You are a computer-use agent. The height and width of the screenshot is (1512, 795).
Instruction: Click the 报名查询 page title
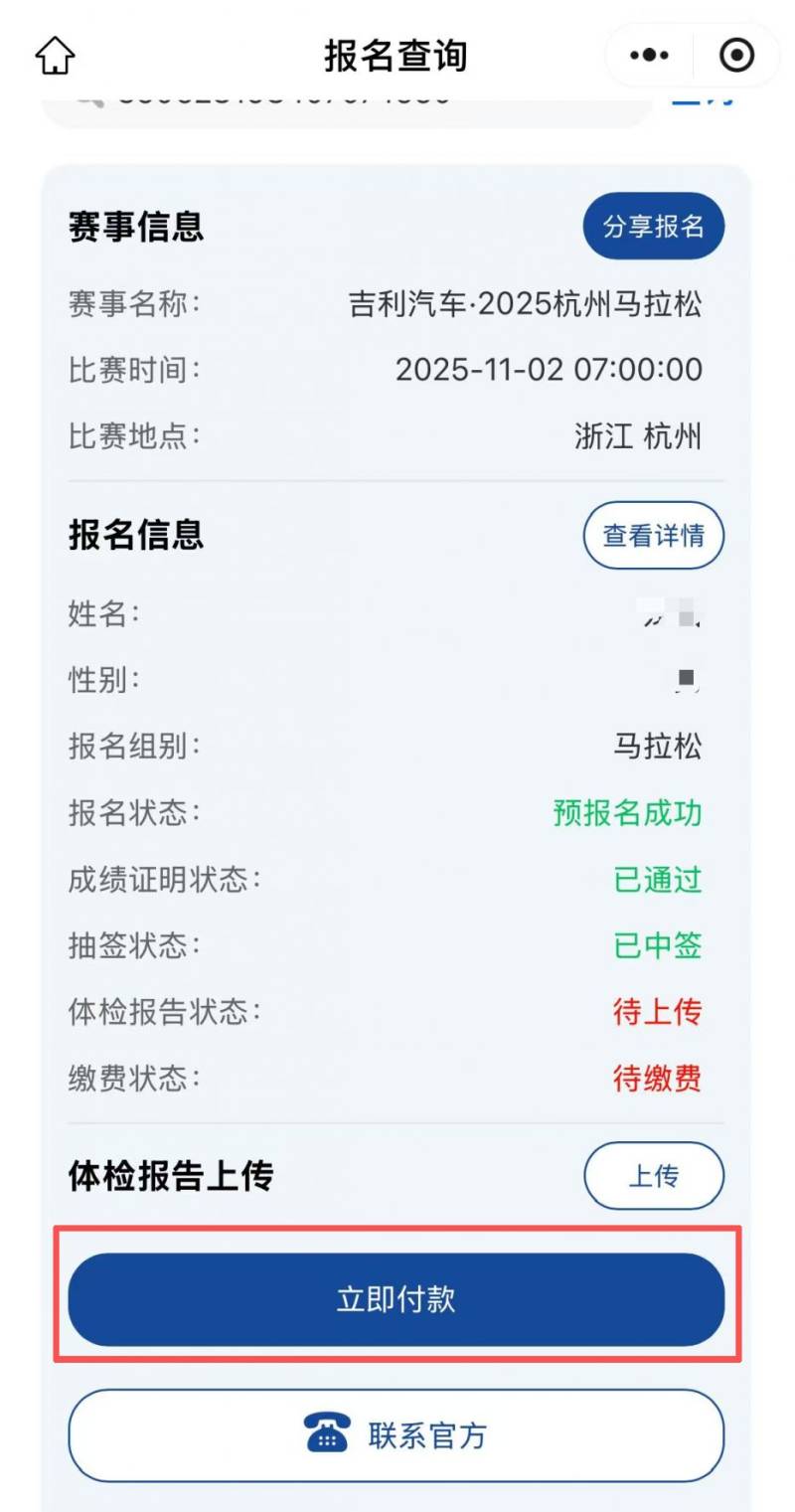click(397, 56)
